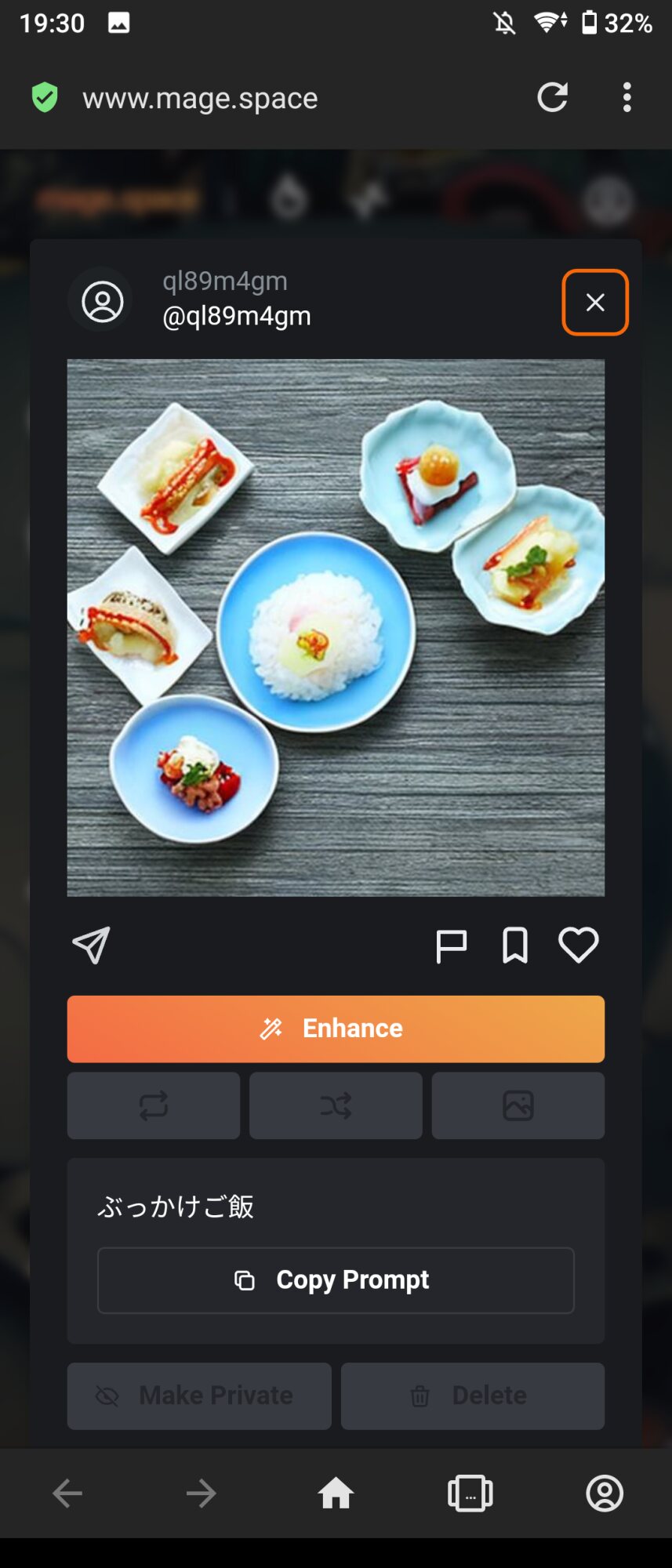Screen dimensions: 672x1568
Task: Tap the orange Enhance button
Action: pyautogui.click(x=336, y=1029)
